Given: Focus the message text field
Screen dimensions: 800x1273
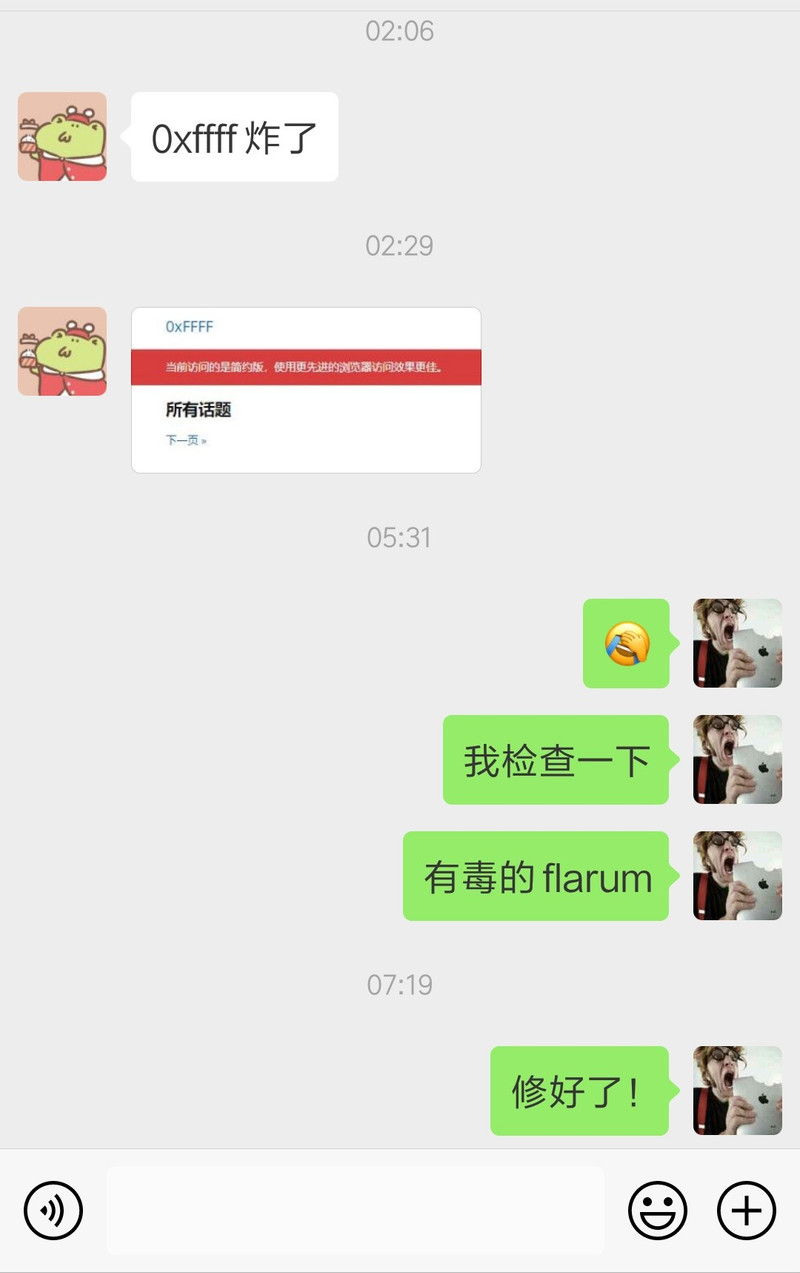Looking at the screenshot, I should pyautogui.click(x=355, y=1210).
